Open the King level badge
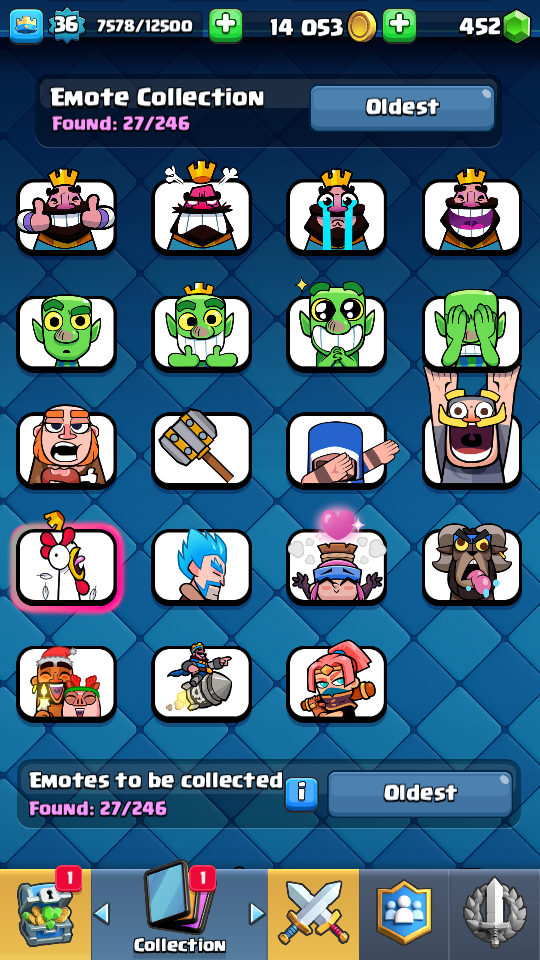 [x=67, y=26]
